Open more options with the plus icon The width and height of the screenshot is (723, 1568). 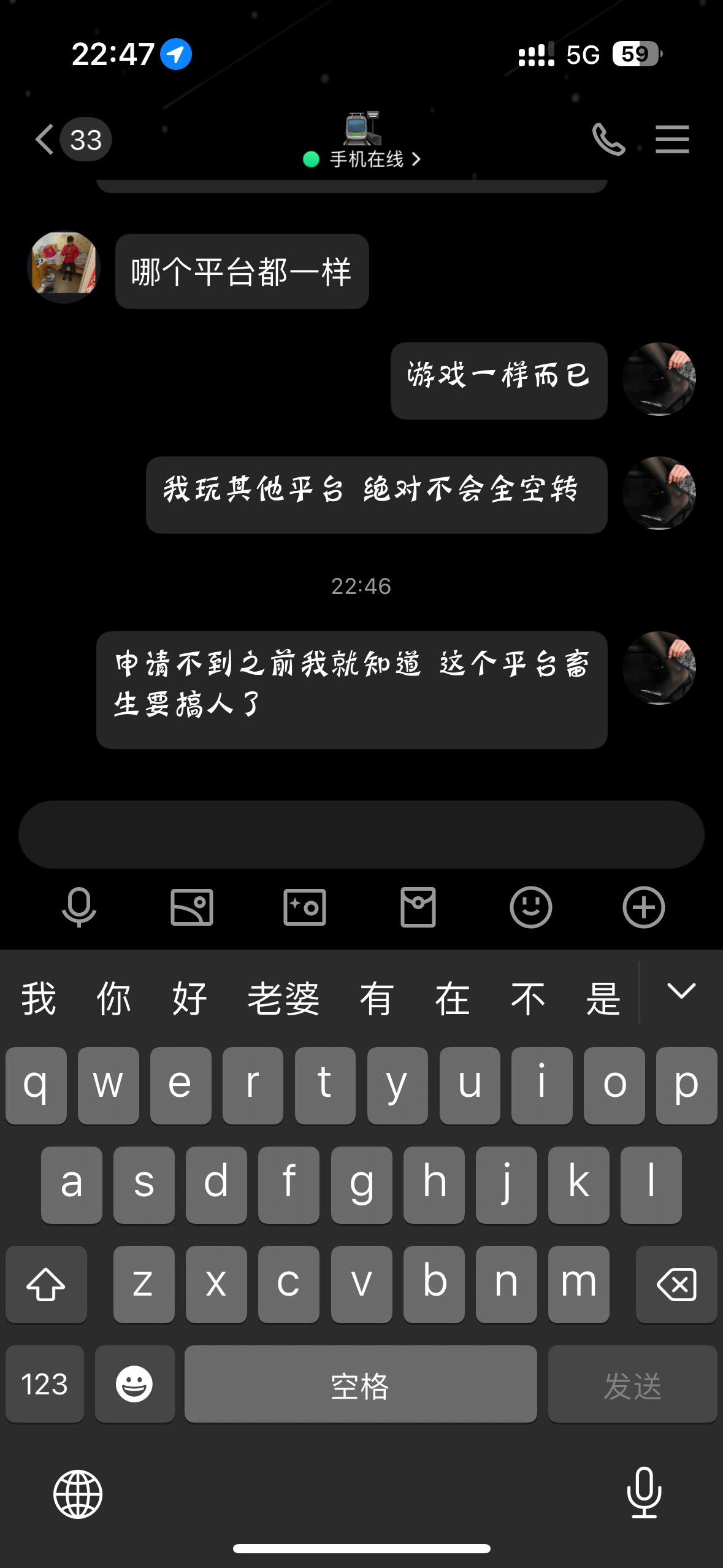(x=644, y=907)
